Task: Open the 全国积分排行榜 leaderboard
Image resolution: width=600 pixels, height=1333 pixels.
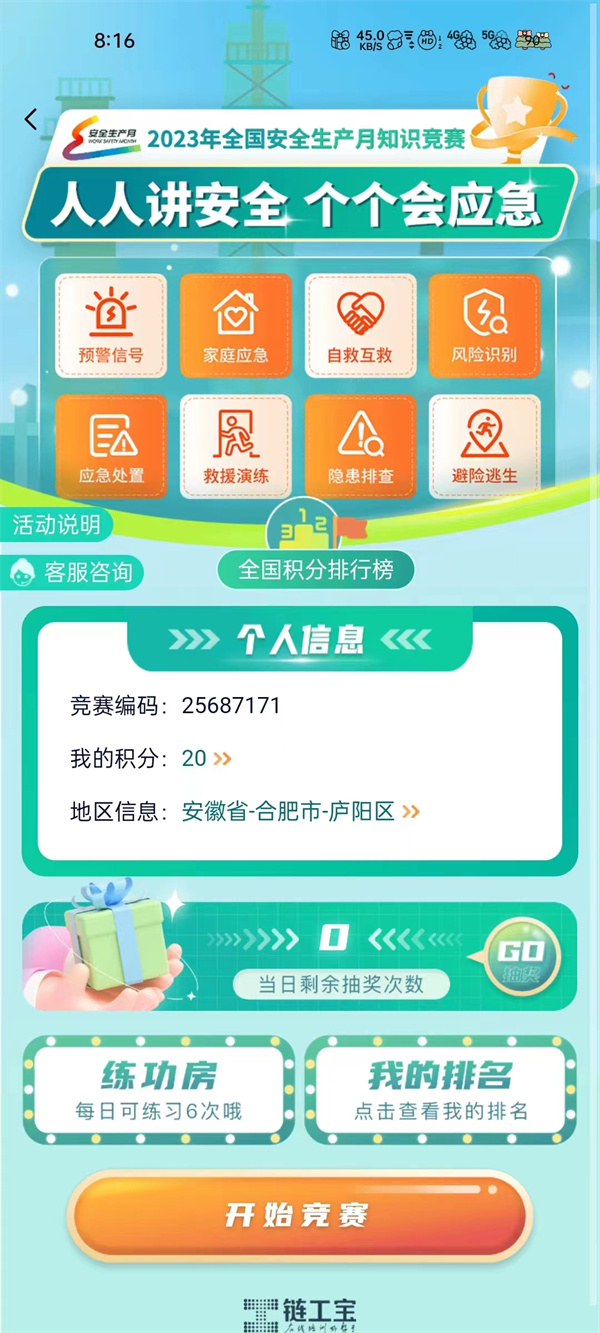Action: pos(315,569)
